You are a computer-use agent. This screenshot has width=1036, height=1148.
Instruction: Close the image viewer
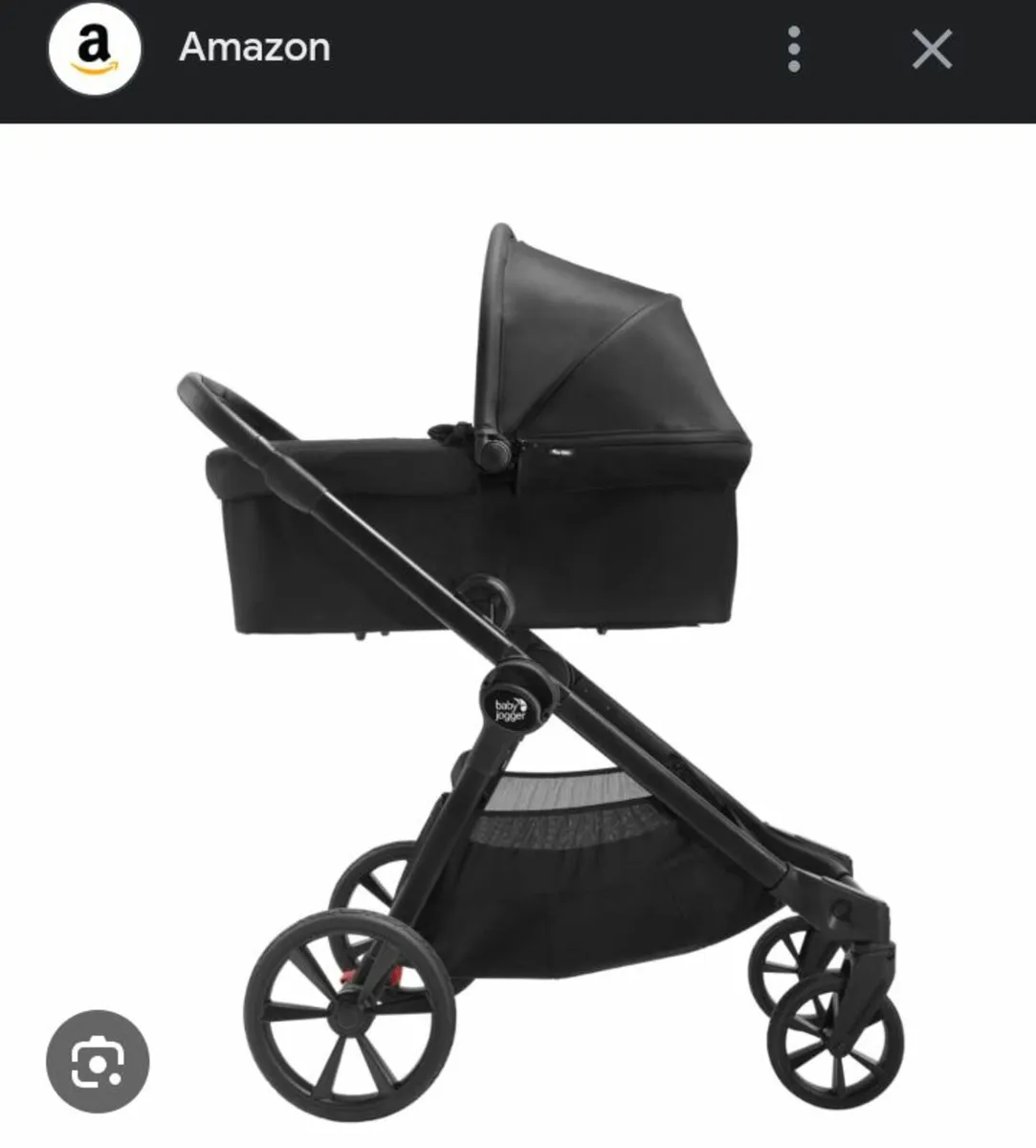click(x=931, y=49)
